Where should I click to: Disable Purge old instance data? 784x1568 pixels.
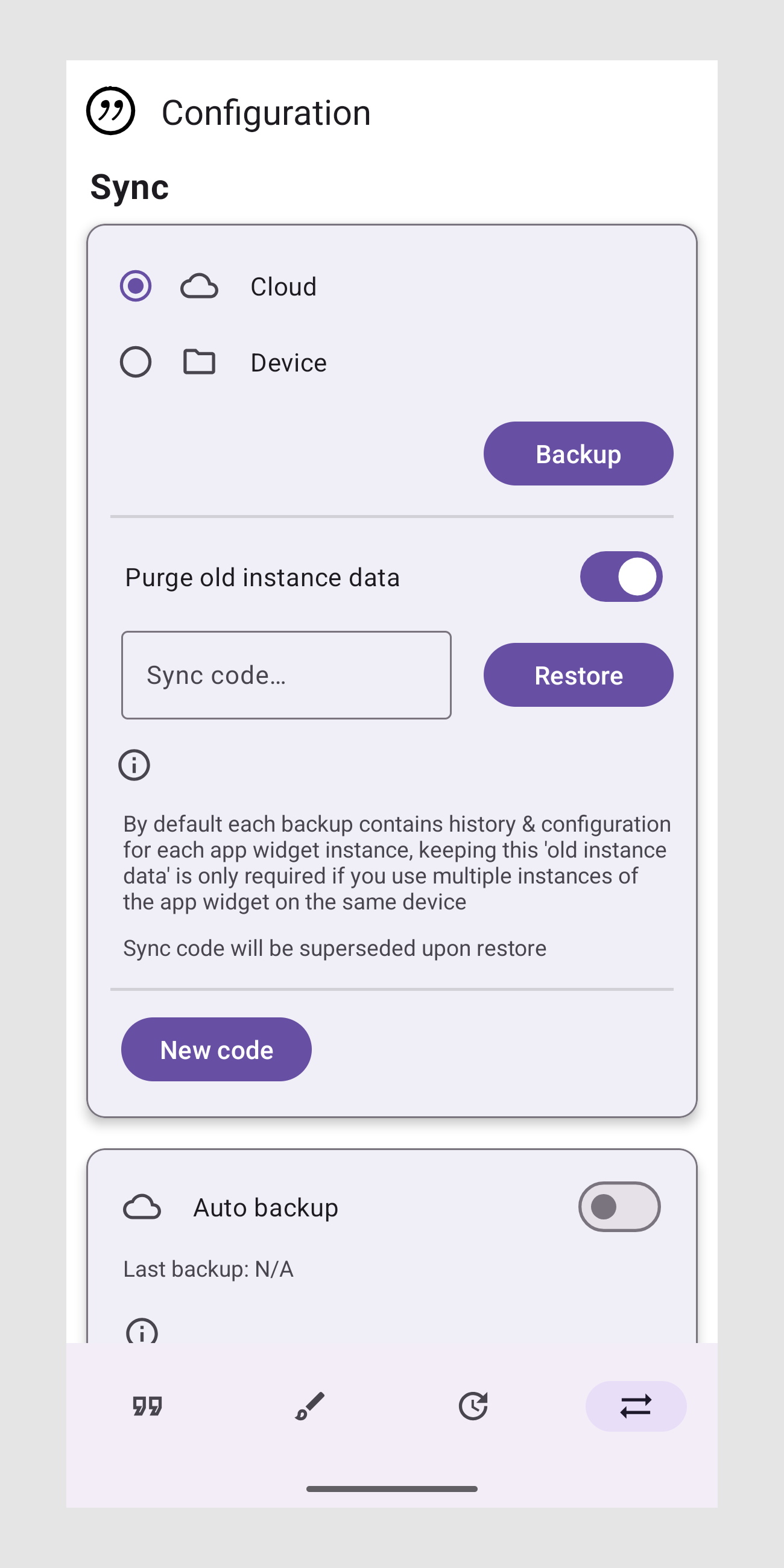[x=621, y=577]
